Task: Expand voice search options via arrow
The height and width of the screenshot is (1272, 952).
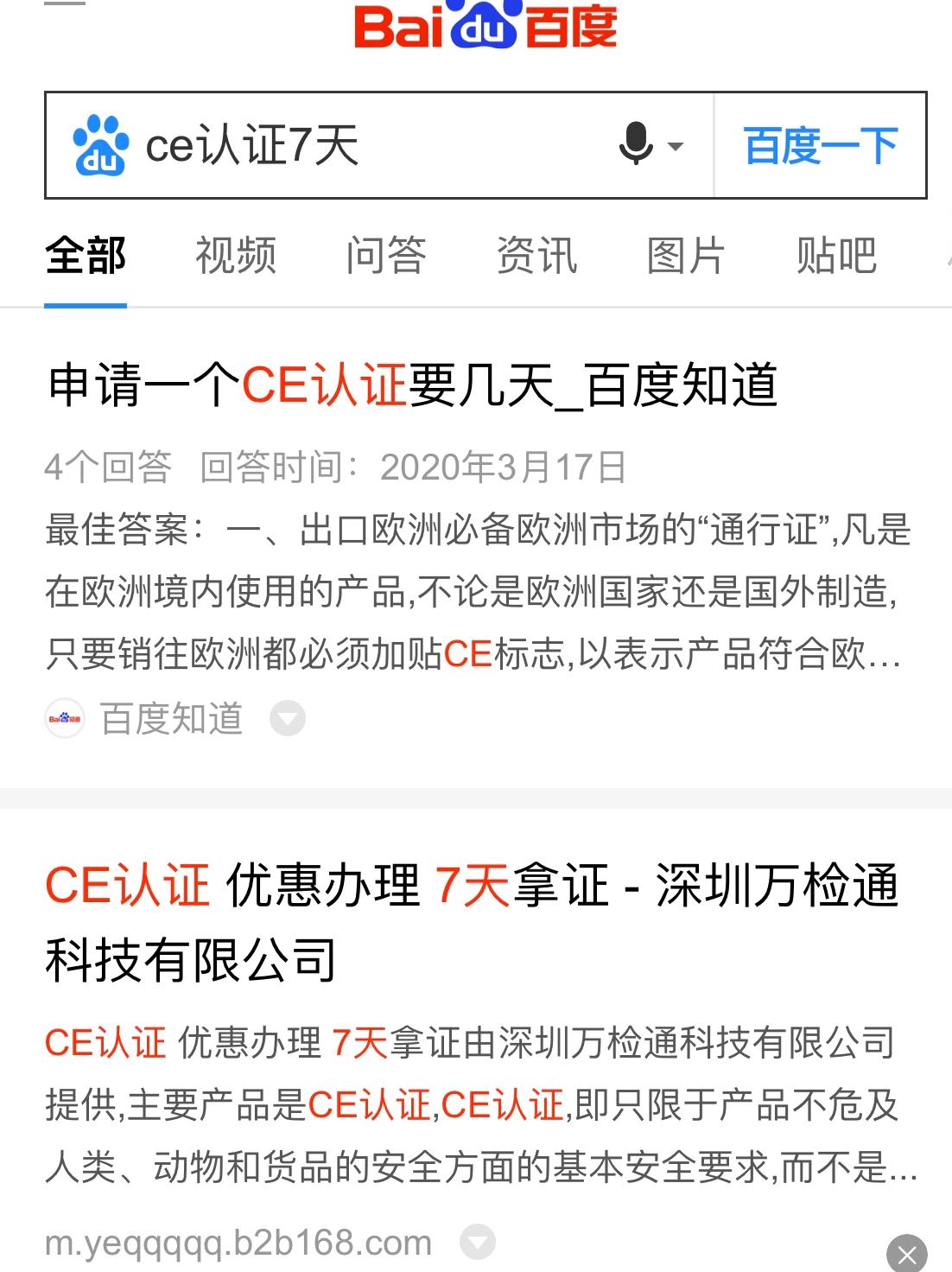Action: tap(677, 145)
